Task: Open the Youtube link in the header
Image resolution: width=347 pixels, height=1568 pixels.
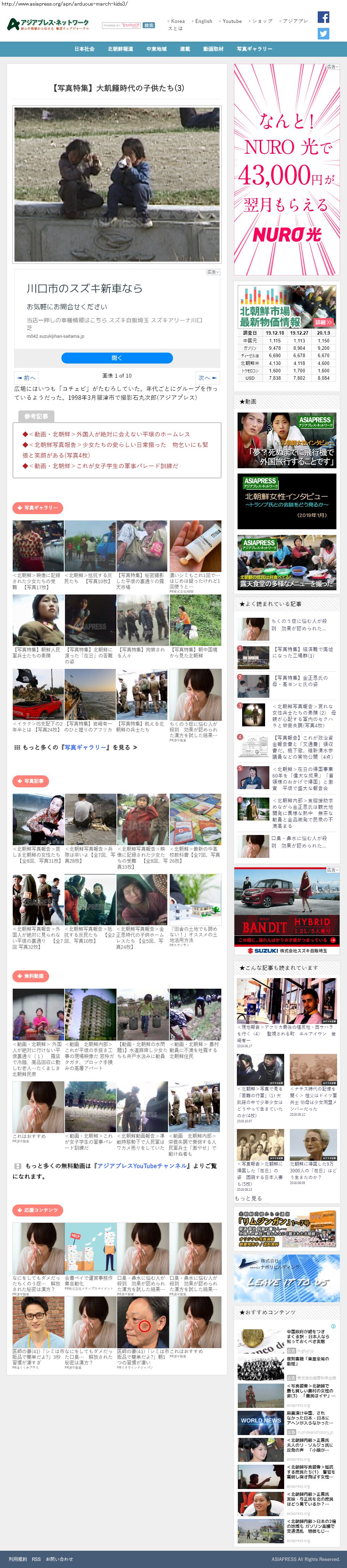Action: [232, 21]
